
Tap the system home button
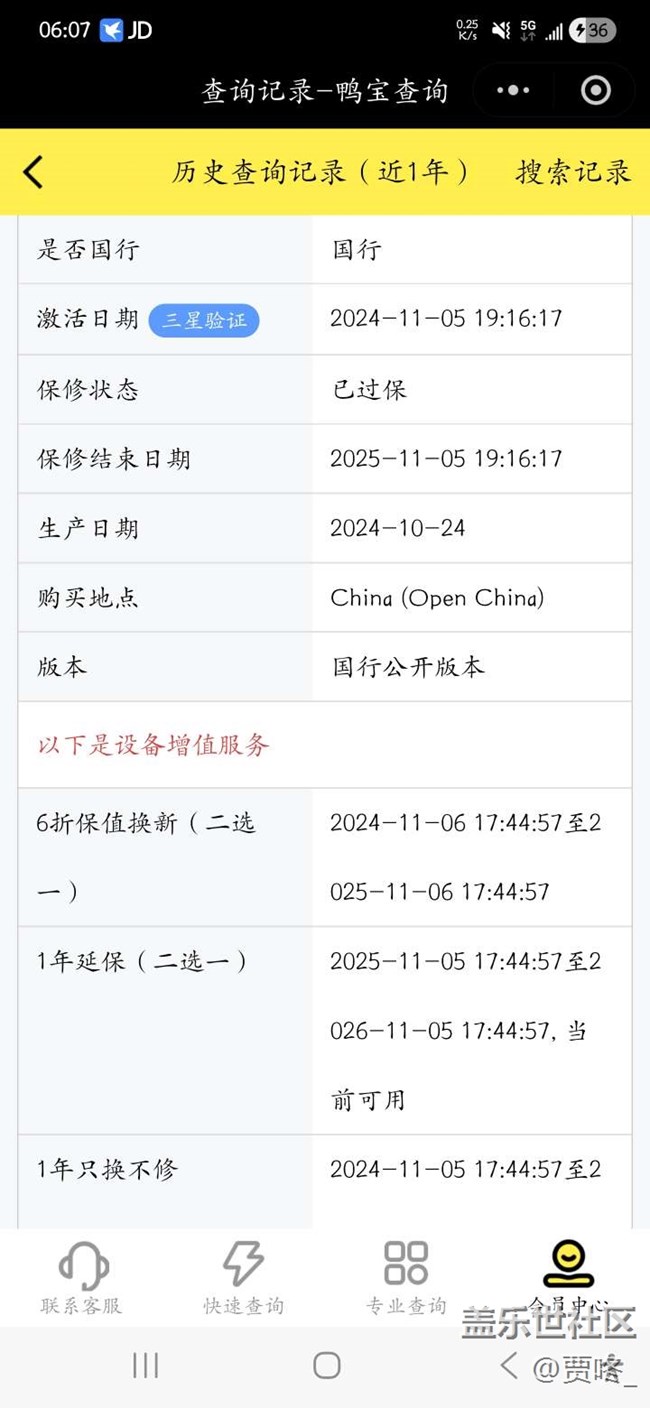(327, 1365)
